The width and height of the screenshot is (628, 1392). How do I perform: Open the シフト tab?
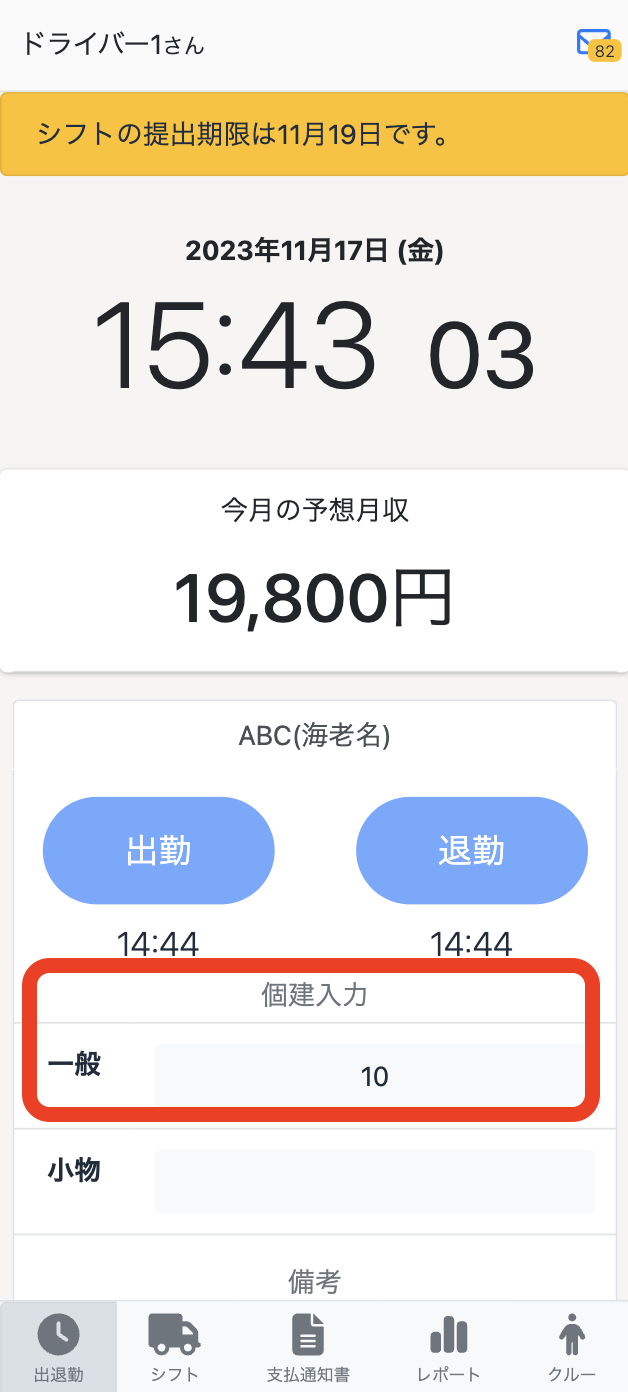tap(174, 1346)
